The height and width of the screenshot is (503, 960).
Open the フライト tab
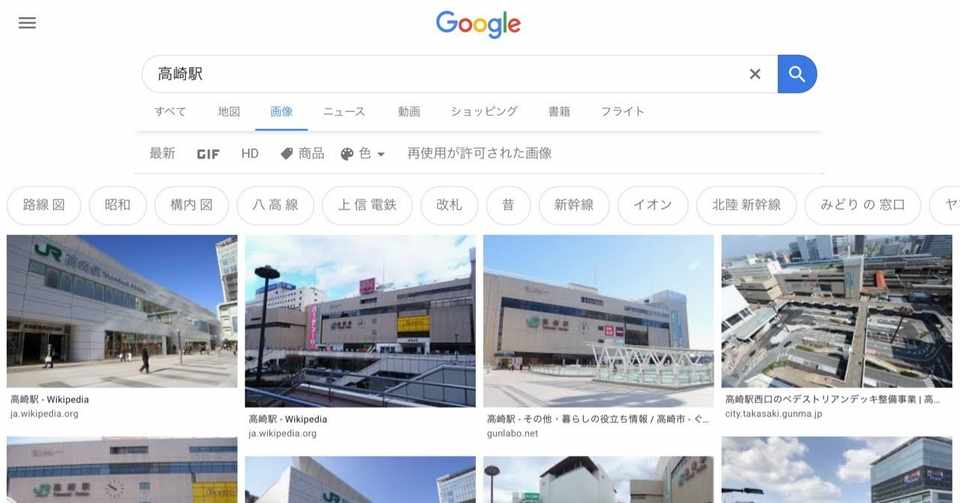tap(622, 112)
